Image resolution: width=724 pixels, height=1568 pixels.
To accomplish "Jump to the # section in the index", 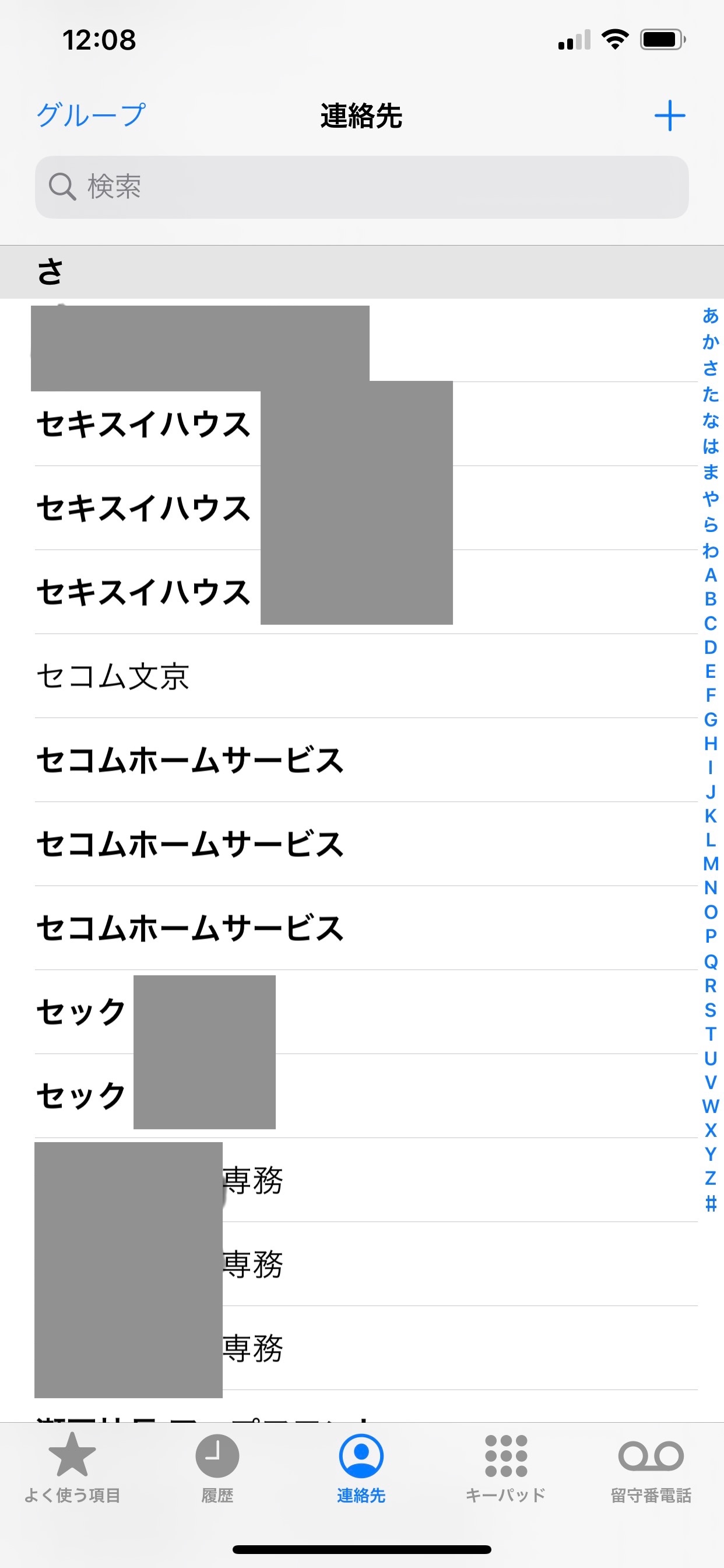I will pyautogui.click(x=710, y=1202).
